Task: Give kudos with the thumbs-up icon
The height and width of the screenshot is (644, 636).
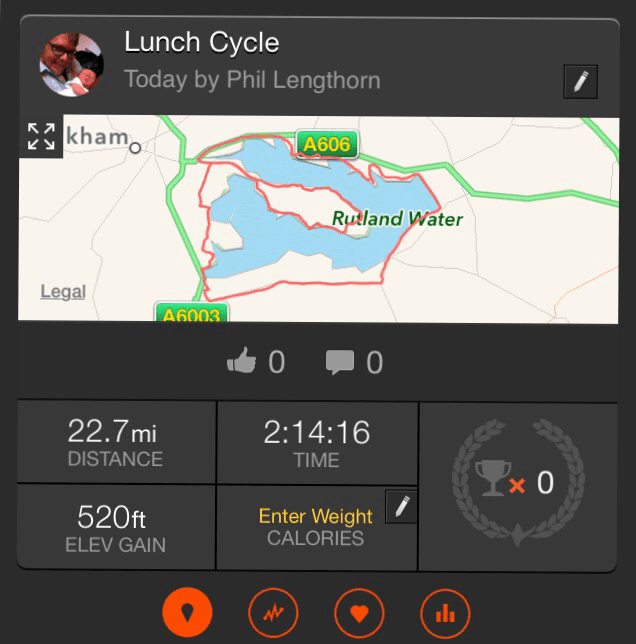Action: pos(242,362)
